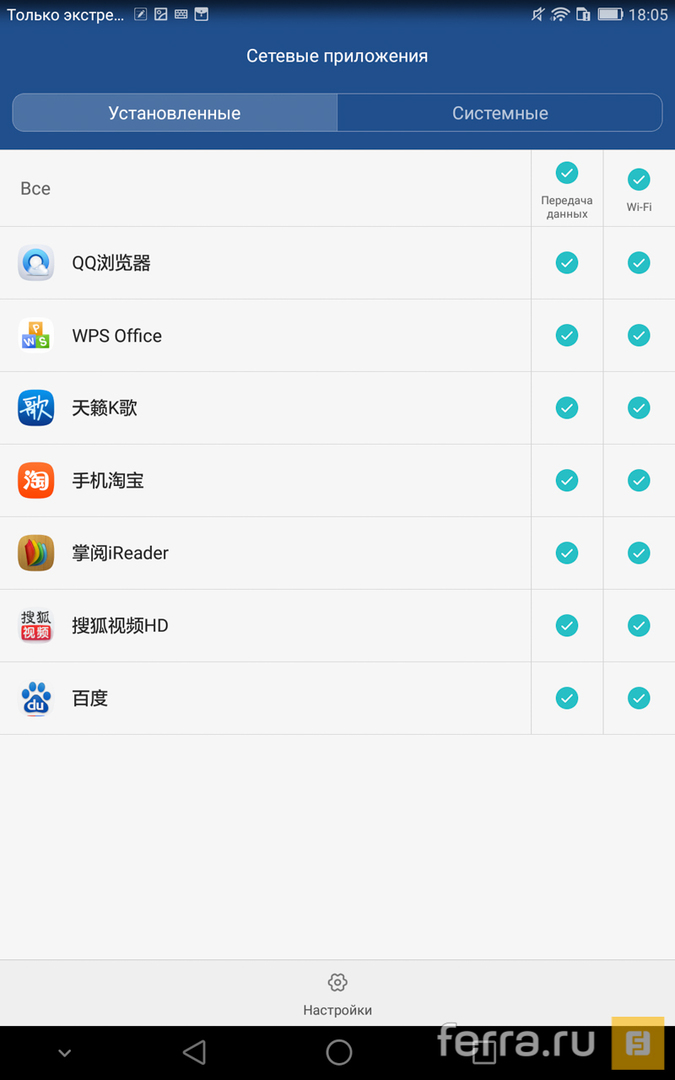The image size is (675, 1080).
Task: Uncheck mobile data for WPS Office
Action: pyautogui.click(x=567, y=335)
